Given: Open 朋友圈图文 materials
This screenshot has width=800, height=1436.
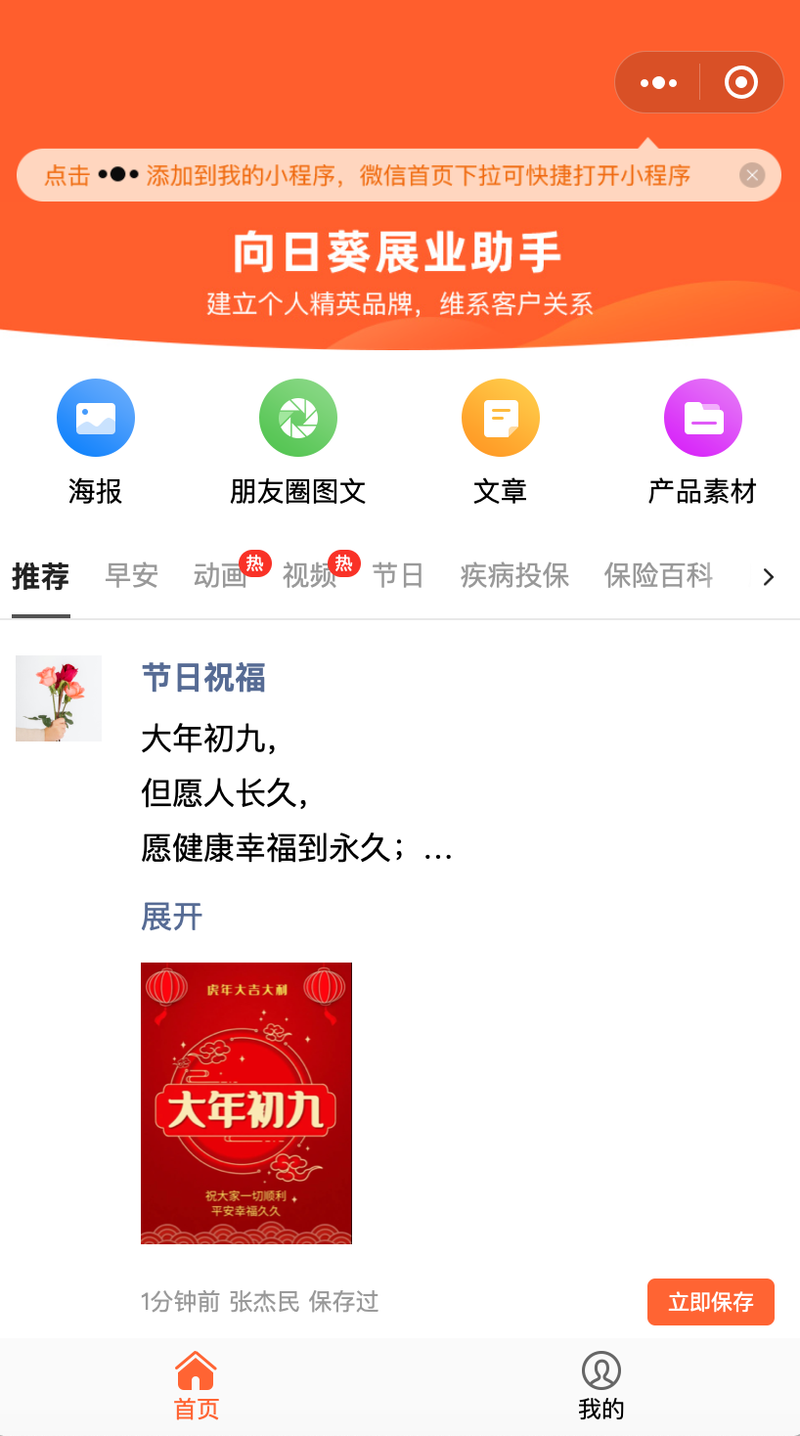Looking at the screenshot, I should click(x=298, y=442).
